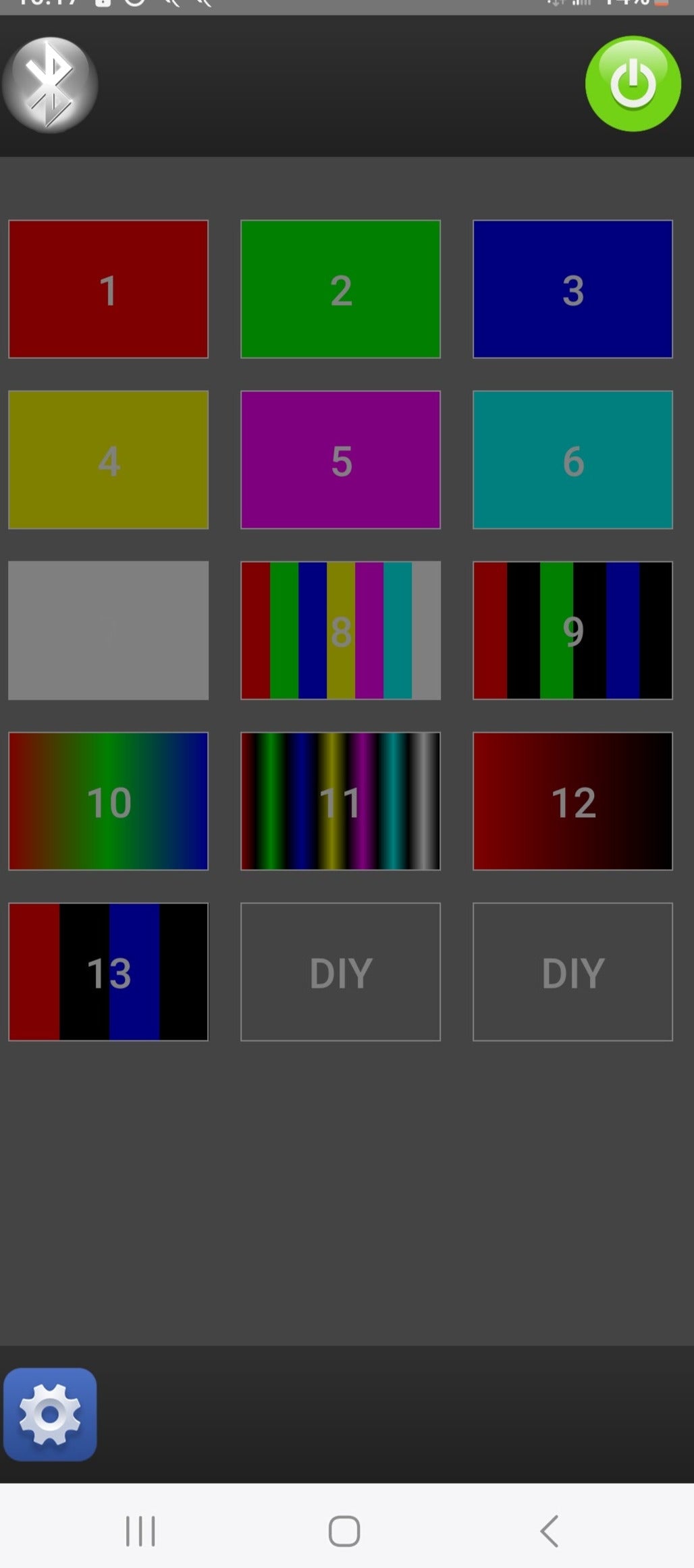The image size is (694, 1568).
Task: Apply purple color preset 5
Action: point(340,459)
